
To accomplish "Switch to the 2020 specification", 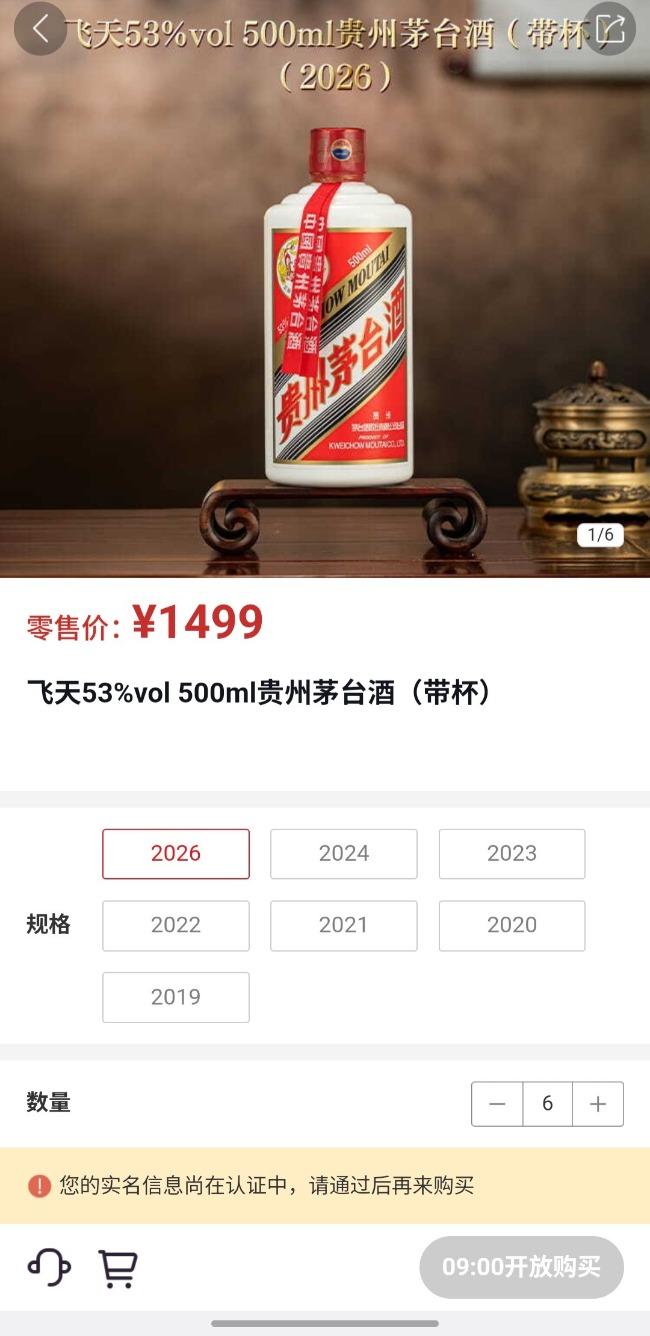I will click(512, 926).
